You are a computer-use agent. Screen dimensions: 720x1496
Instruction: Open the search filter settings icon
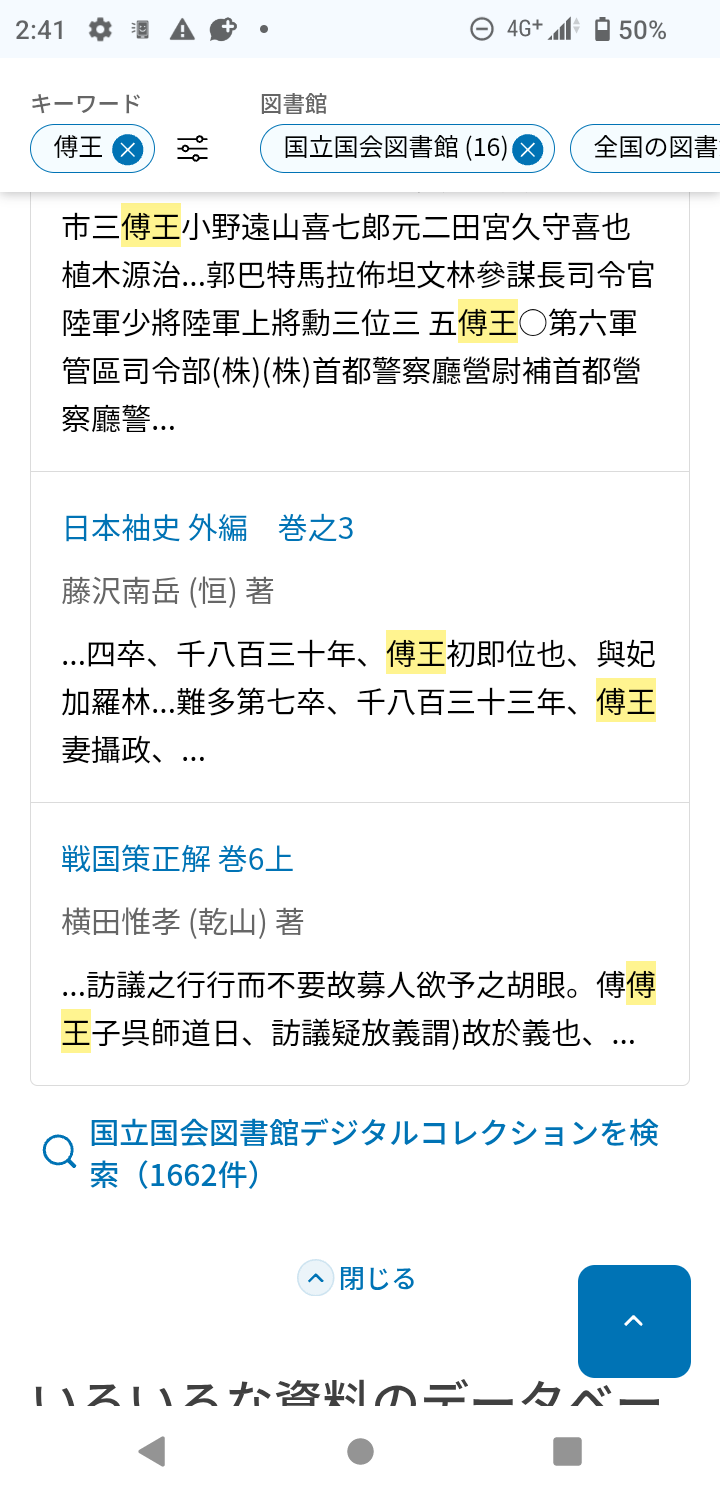click(192, 150)
